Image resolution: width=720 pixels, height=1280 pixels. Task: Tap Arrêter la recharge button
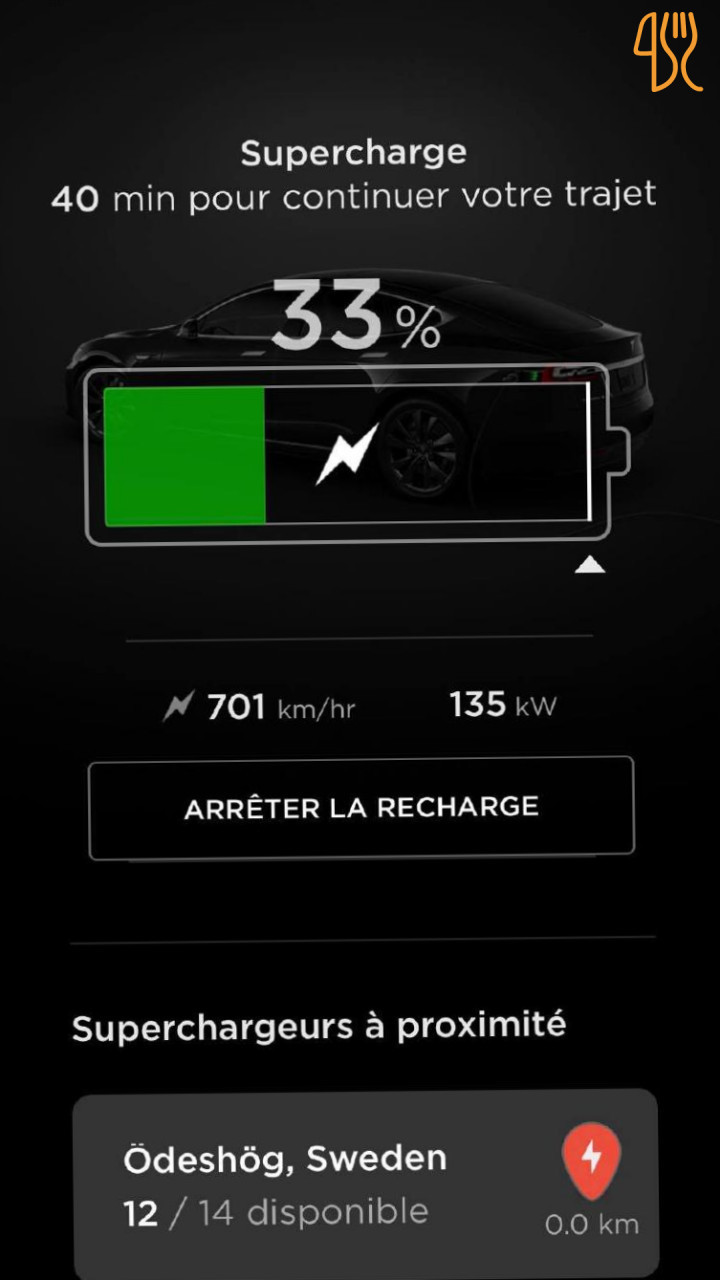[x=361, y=808]
